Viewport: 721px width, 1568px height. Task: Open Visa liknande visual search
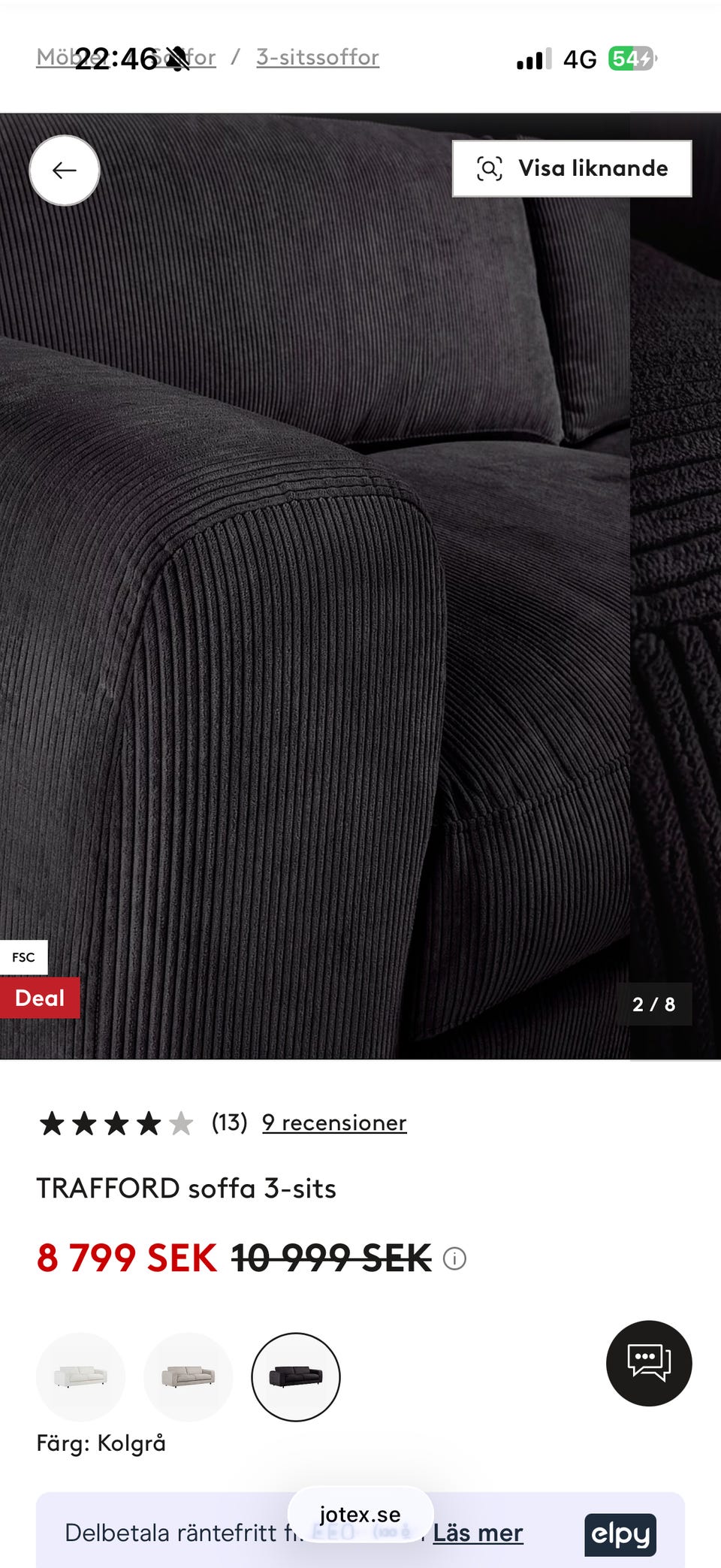click(x=573, y=168)
